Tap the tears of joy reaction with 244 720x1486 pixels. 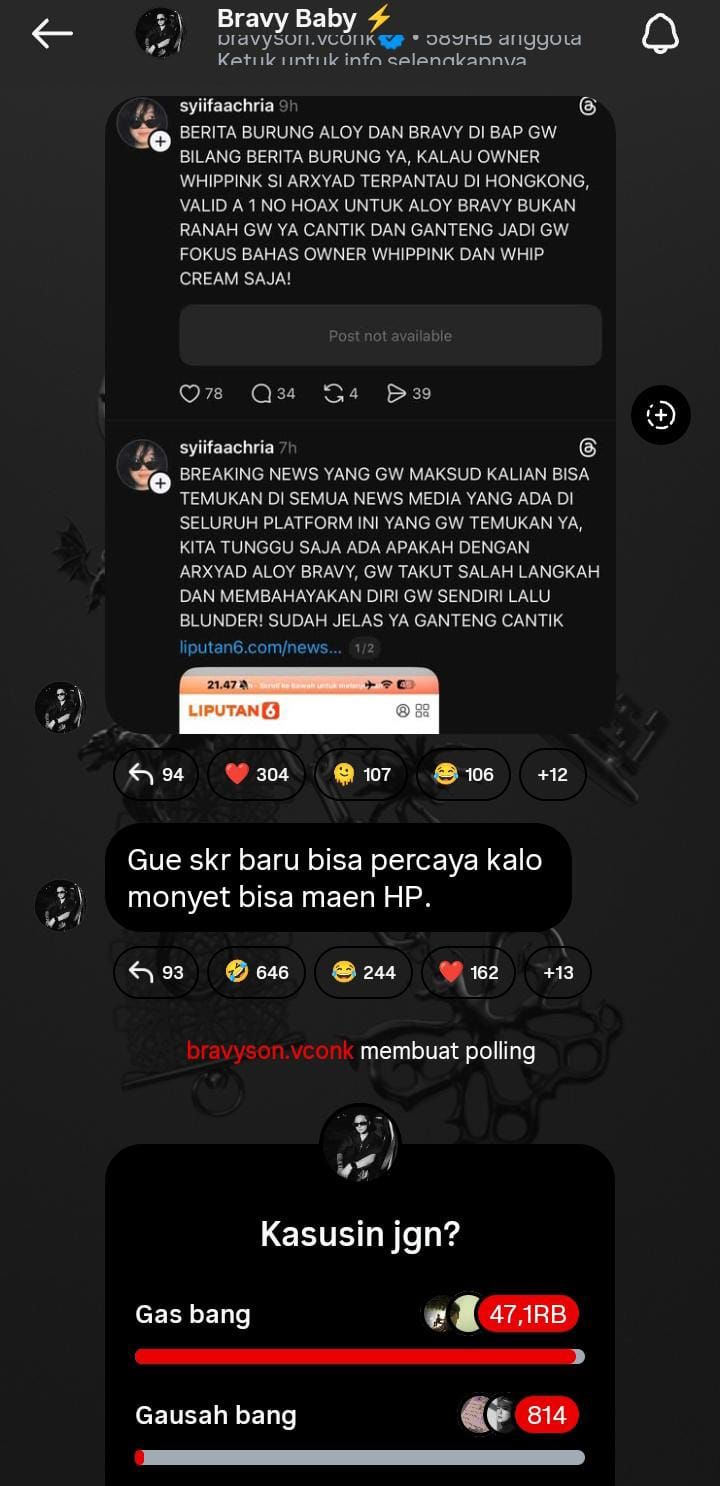362,972
